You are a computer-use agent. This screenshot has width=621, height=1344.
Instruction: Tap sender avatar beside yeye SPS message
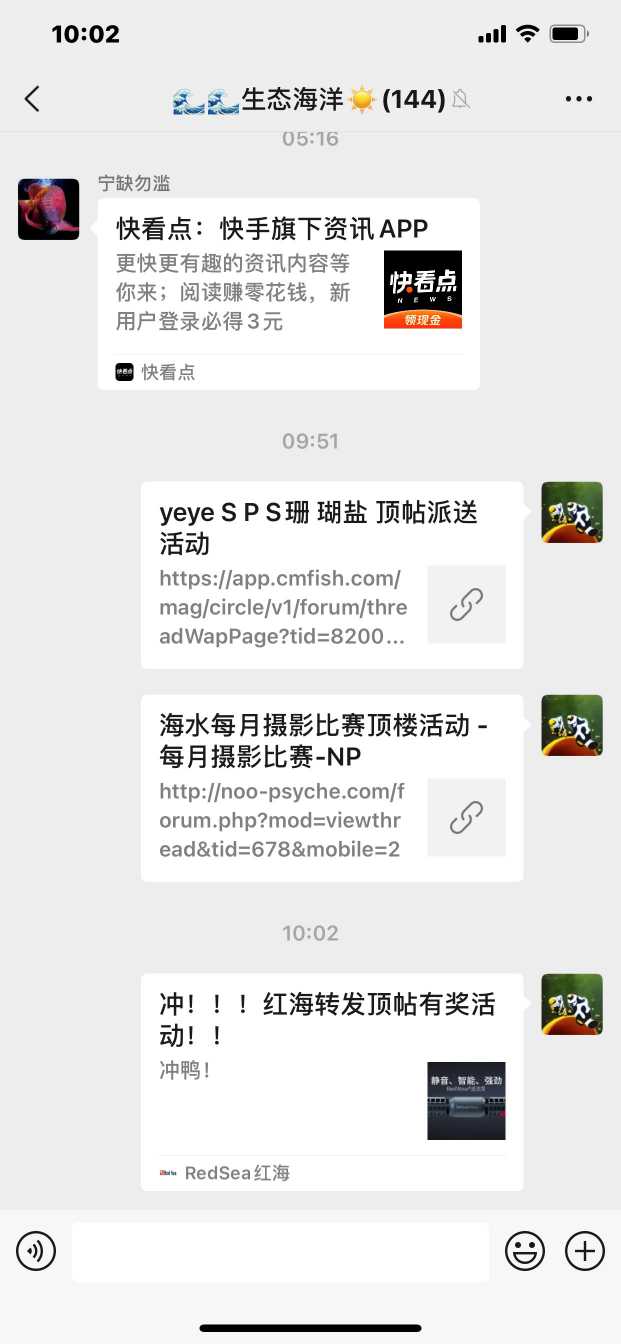572,512
